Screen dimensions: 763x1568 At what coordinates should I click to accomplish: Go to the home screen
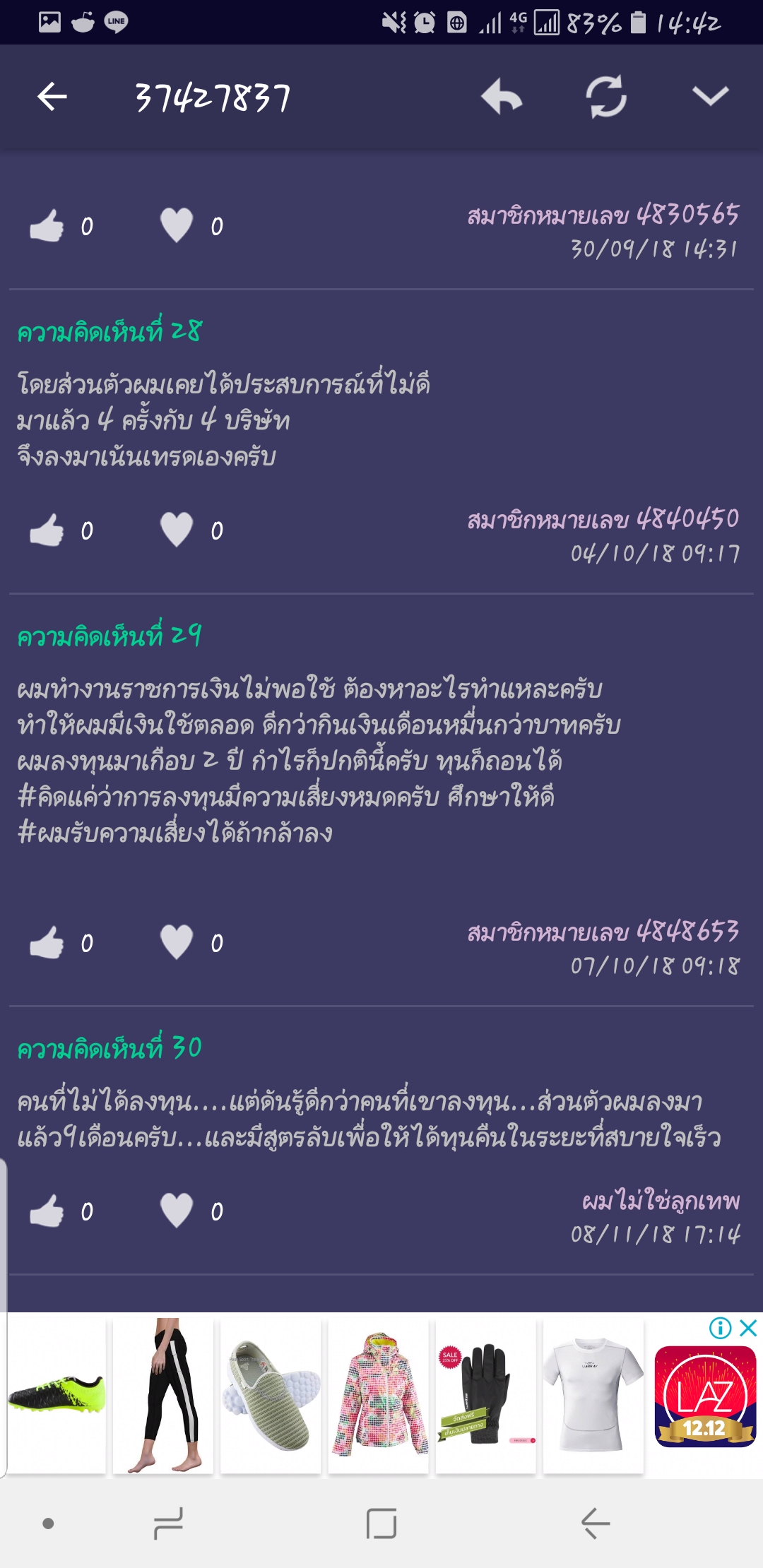[381, 1524]
